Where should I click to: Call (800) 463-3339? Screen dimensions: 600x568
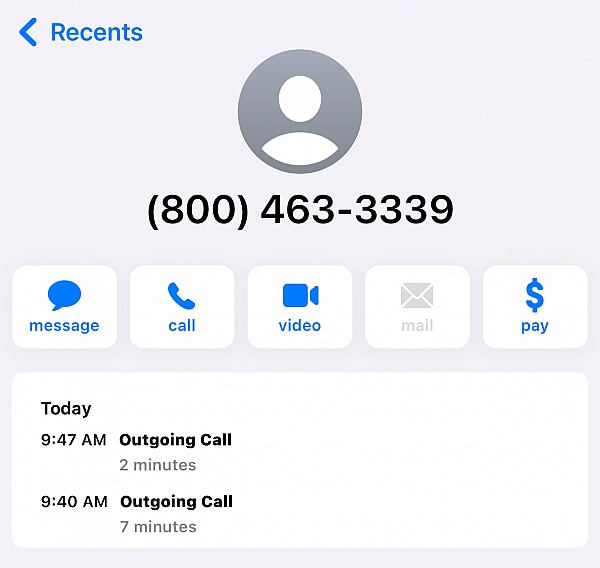pyautogui.click(x=182, y=306)
